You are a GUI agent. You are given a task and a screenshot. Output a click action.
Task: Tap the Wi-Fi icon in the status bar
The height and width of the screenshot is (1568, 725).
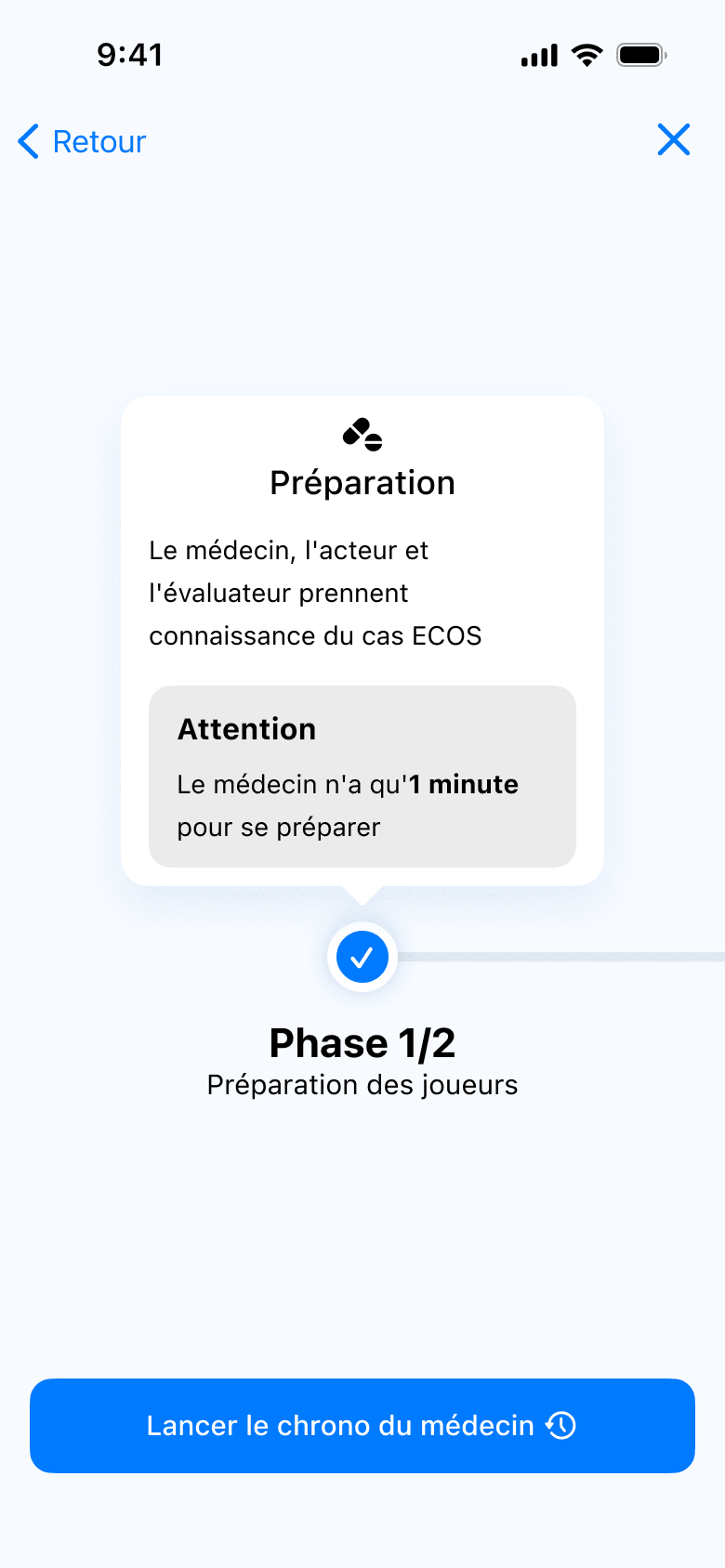(x=587, y=55)
